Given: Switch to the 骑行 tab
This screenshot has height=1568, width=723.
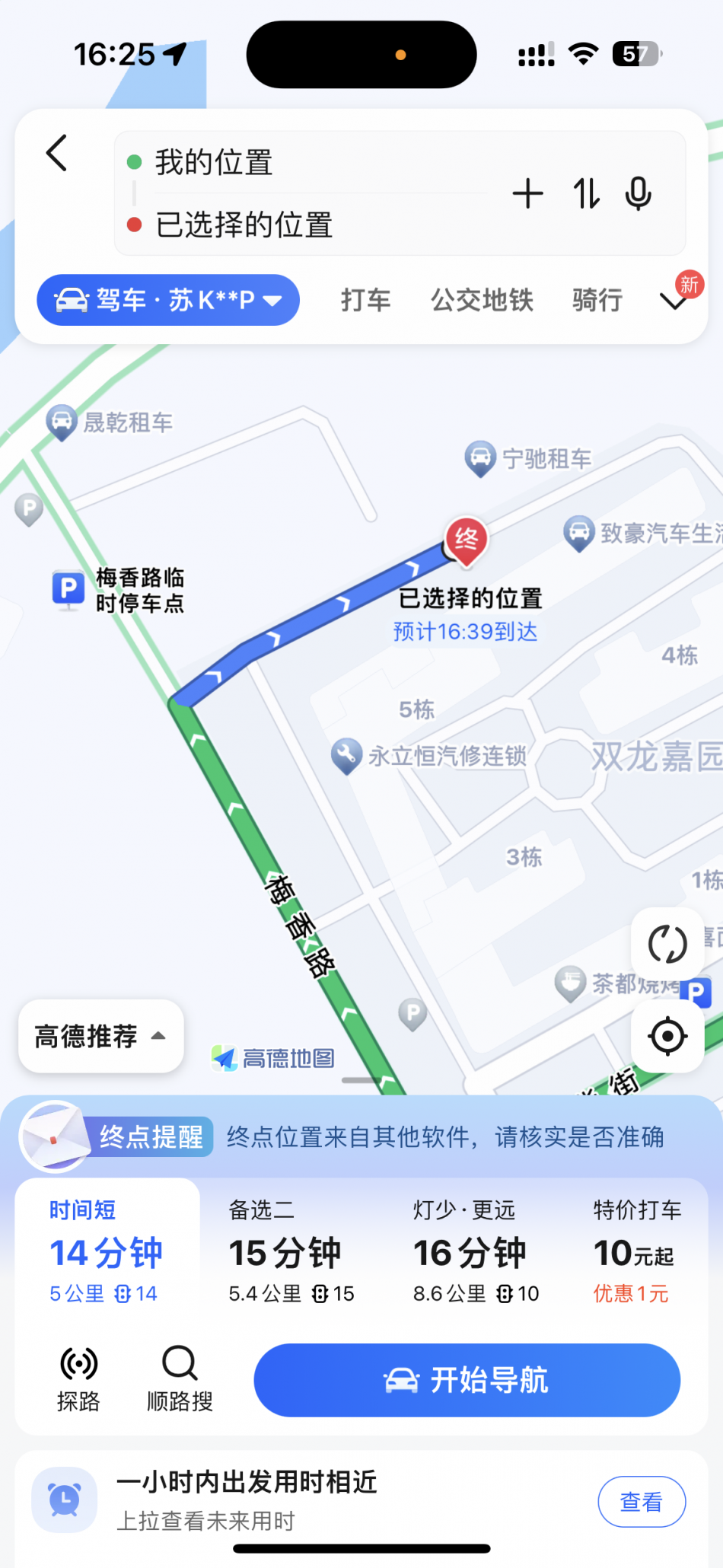Looking at the screenshot, I should (597, 300).
